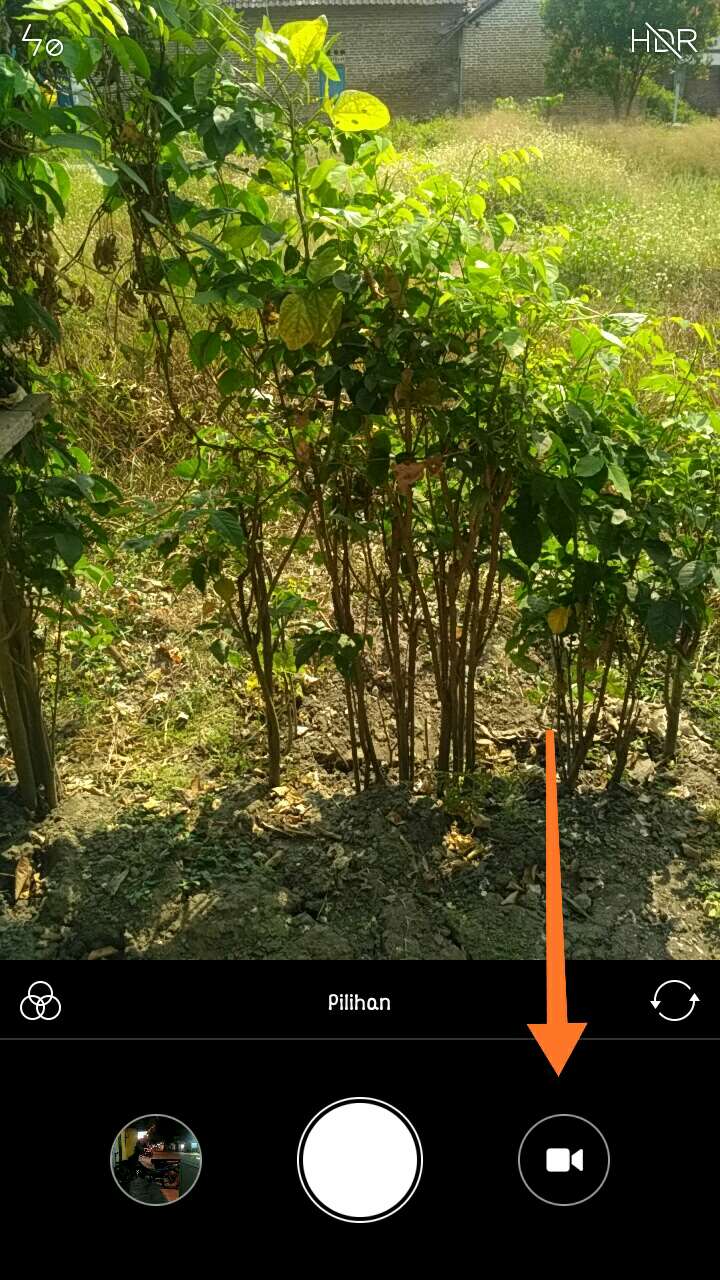This screenshot has height=1280, width=720.
Task: Switch between front and rear camera
Action: click(x=674, y=1001)
